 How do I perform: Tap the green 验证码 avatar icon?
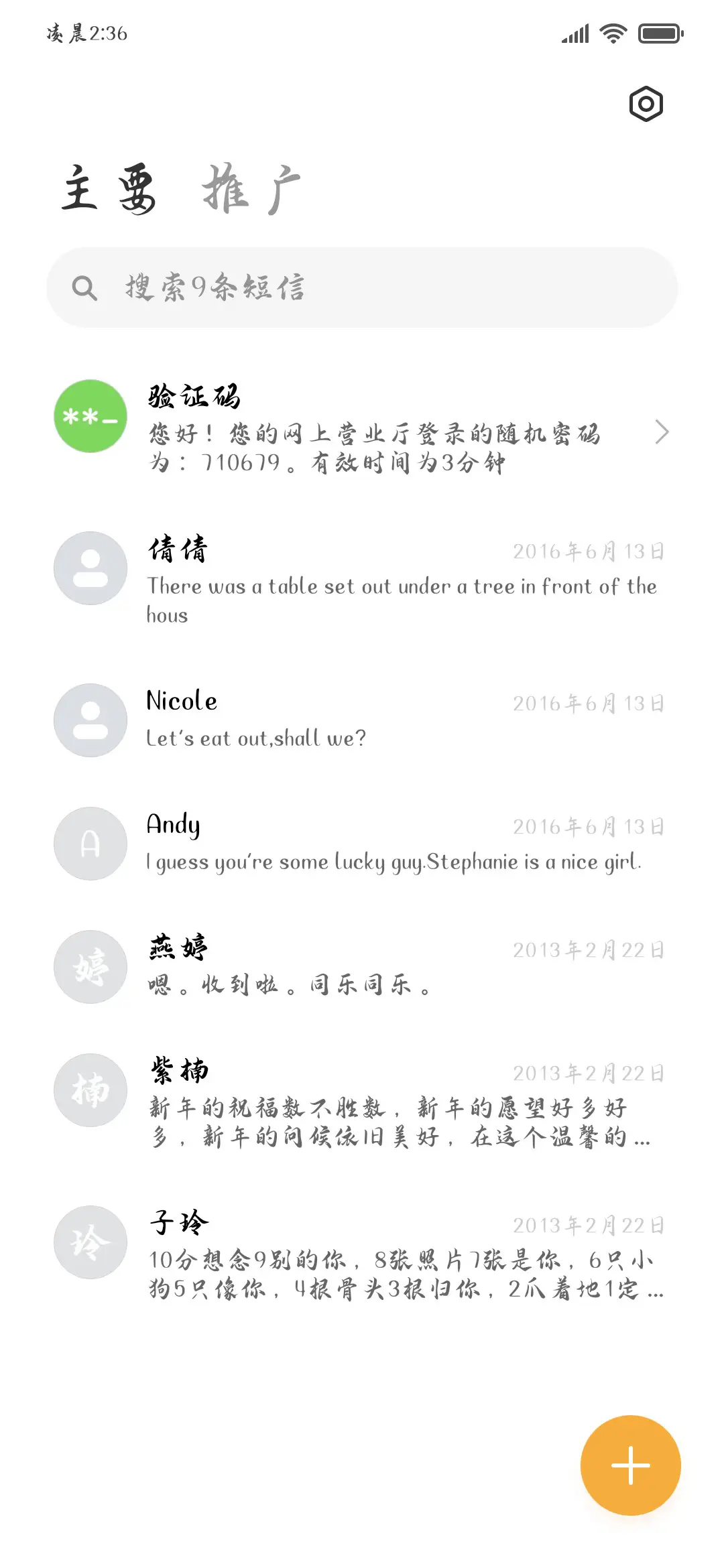coord(90,416)
